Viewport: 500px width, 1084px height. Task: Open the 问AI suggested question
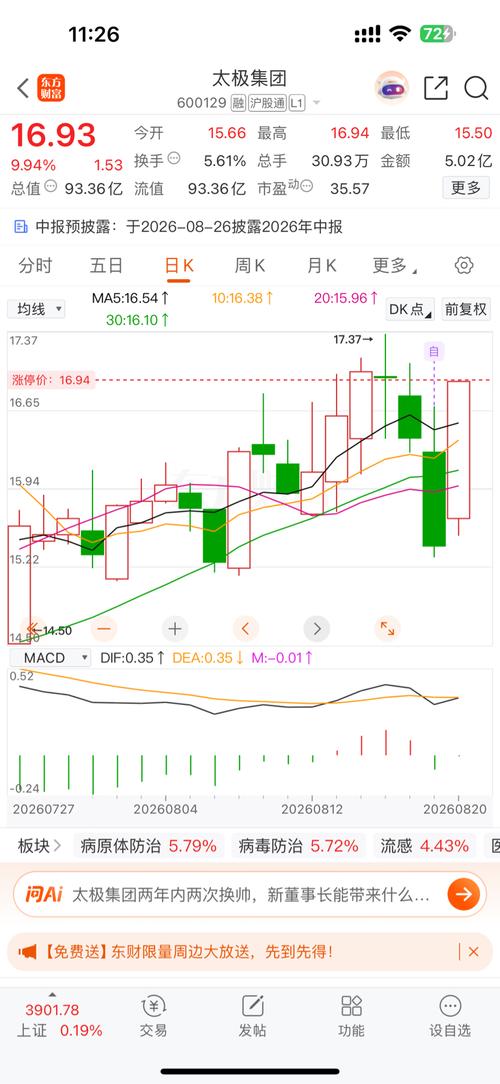(250, 895)
